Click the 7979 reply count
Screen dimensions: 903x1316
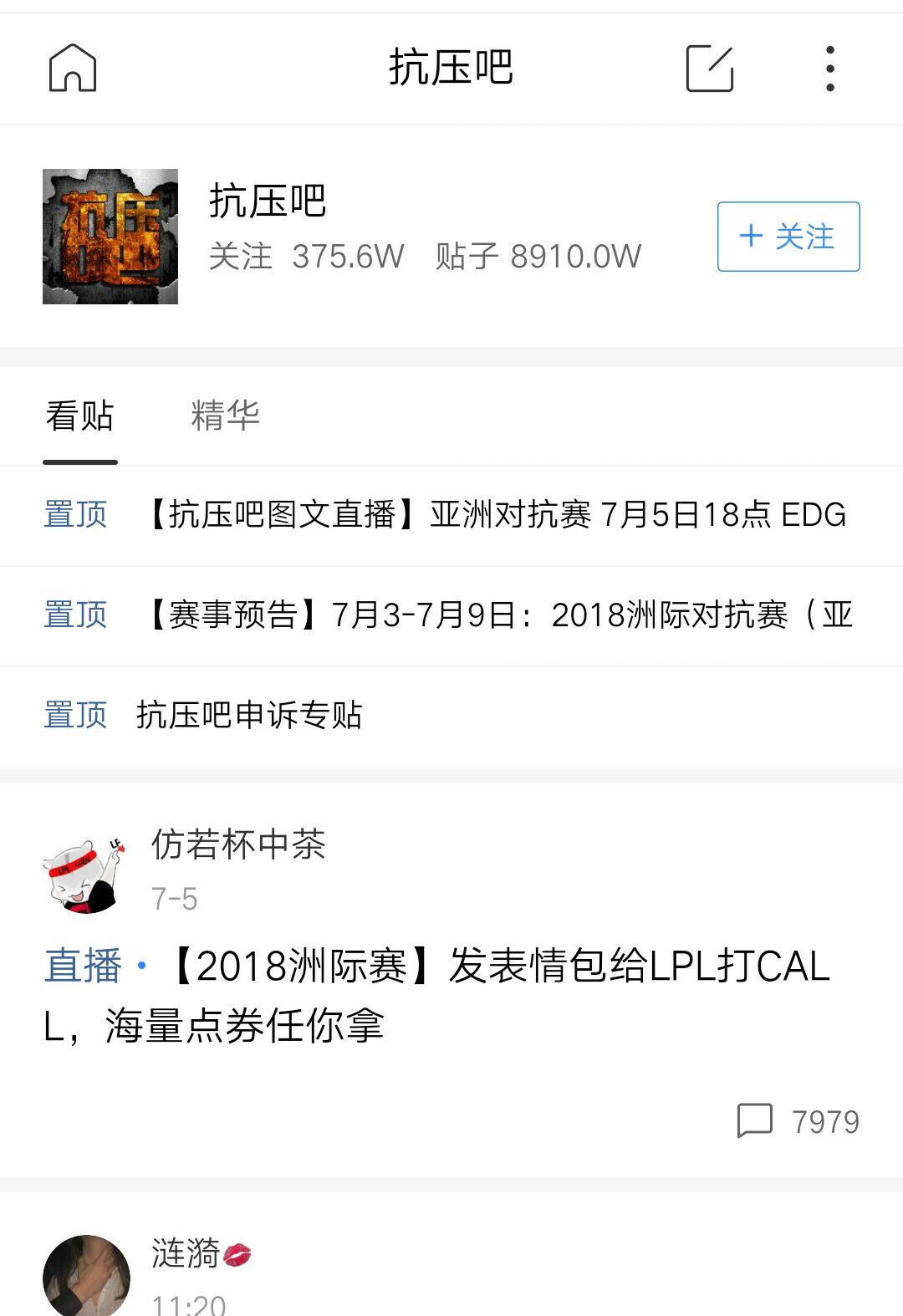825,1120
